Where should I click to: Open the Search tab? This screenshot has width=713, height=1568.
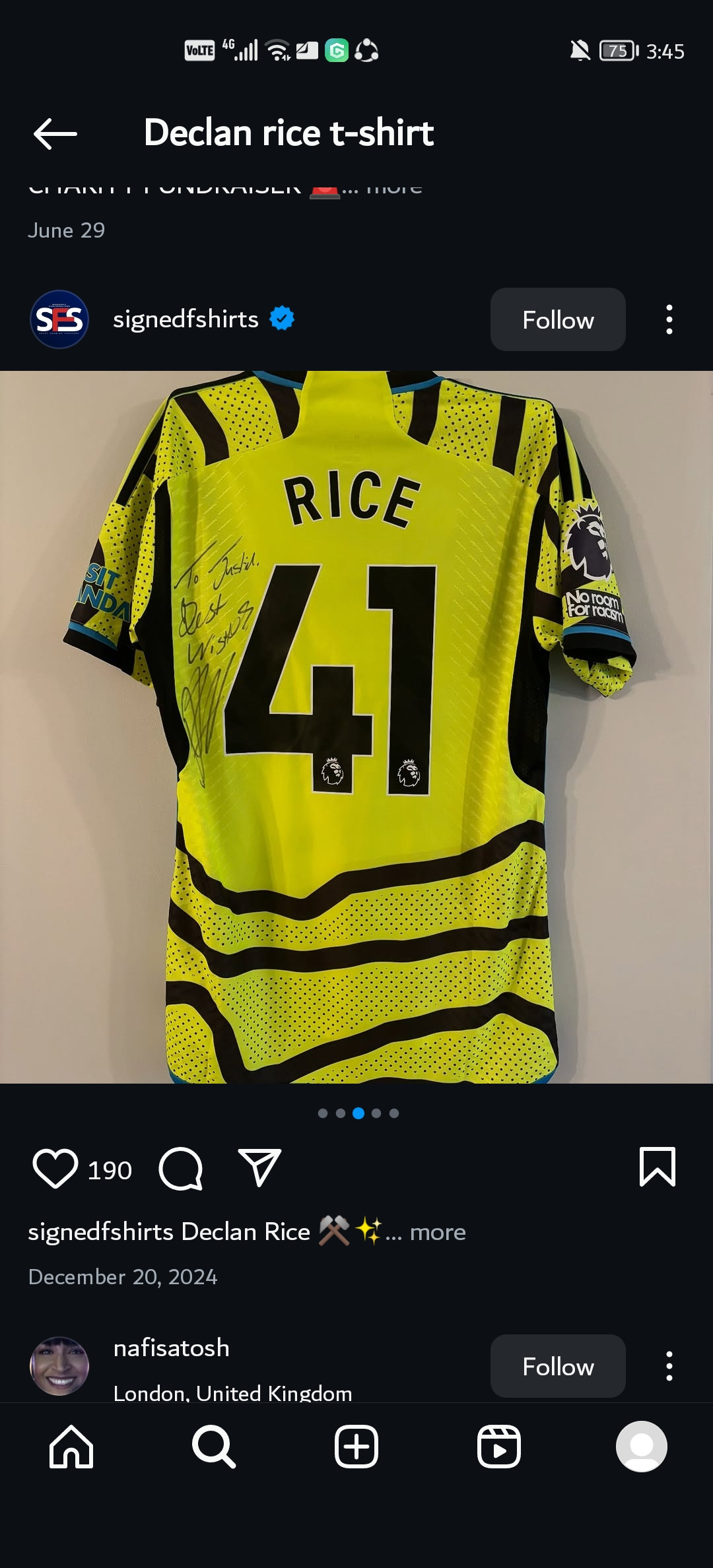click(x=214, y=1447)
